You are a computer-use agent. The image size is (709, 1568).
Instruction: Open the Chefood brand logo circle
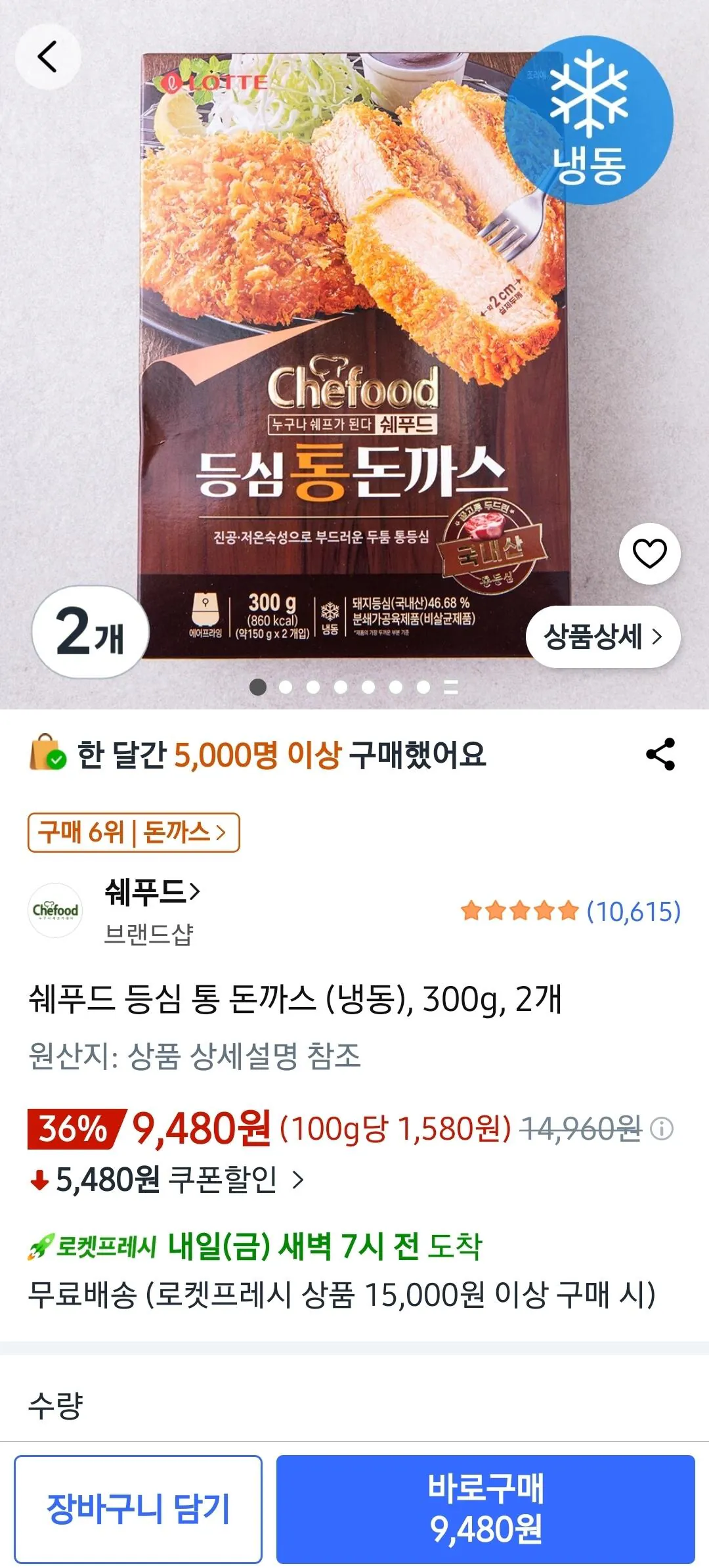pos(56,909)
